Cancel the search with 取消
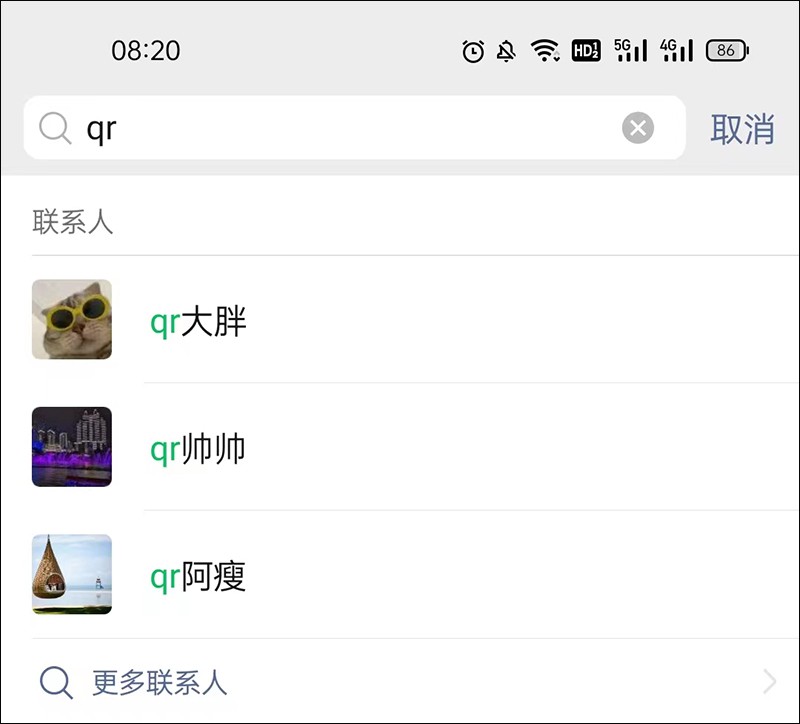This screenshot has width=800, height=724. [x=742, y=129]
